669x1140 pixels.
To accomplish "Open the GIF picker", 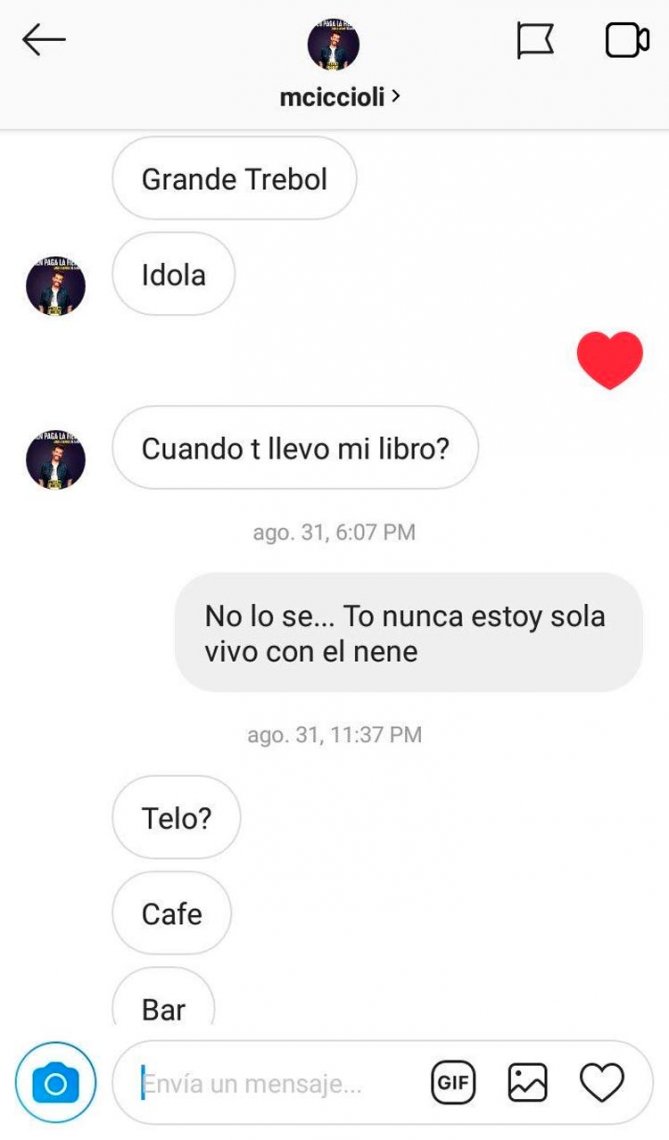I will (453, 1083).
